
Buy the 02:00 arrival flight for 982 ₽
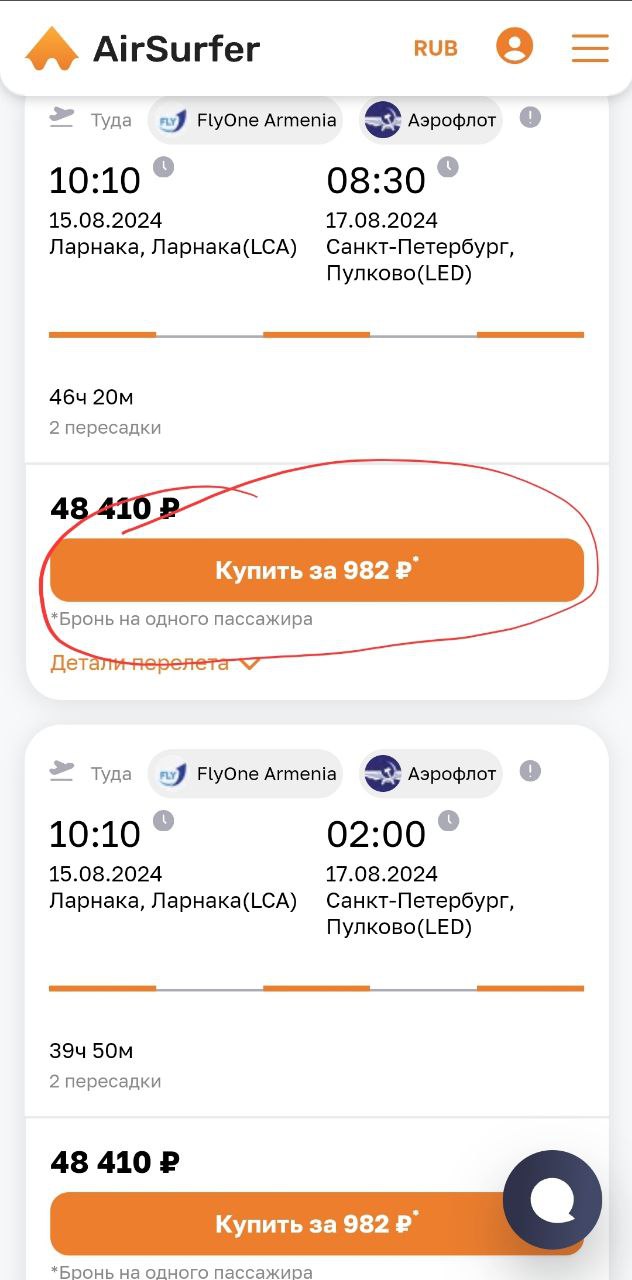coord(317,1223)
